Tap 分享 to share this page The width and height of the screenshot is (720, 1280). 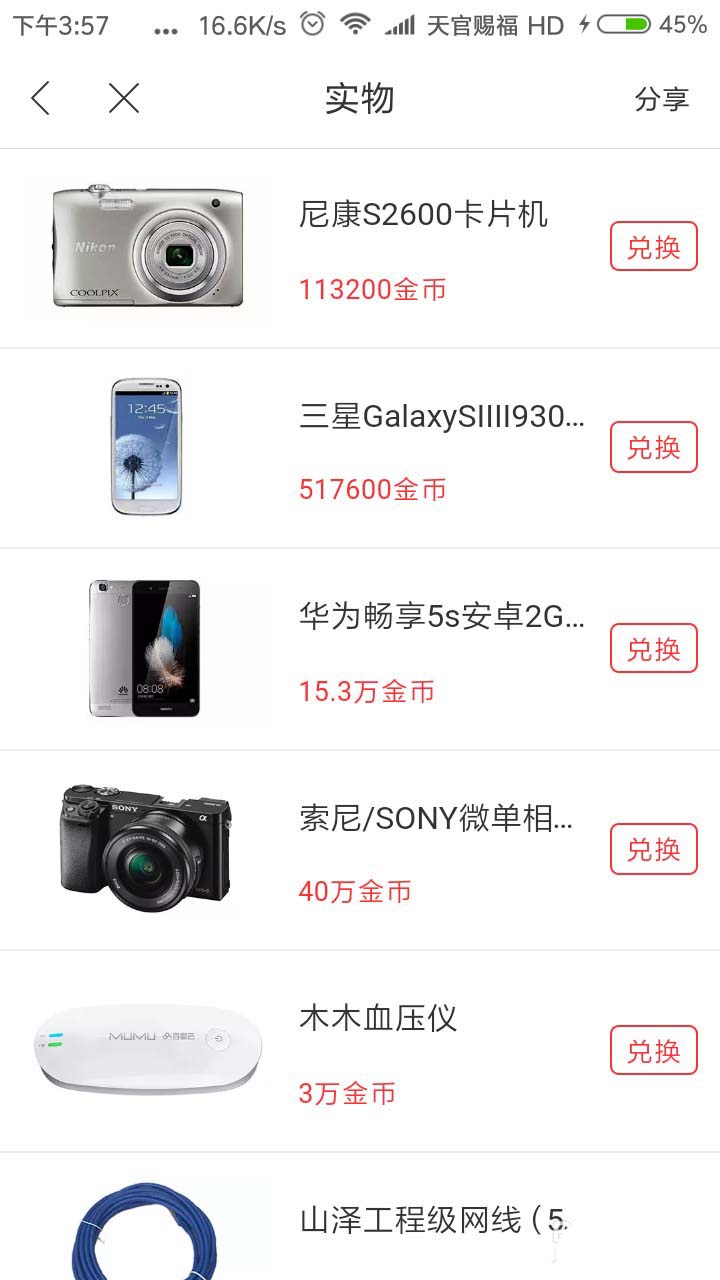tap(662, 99)
